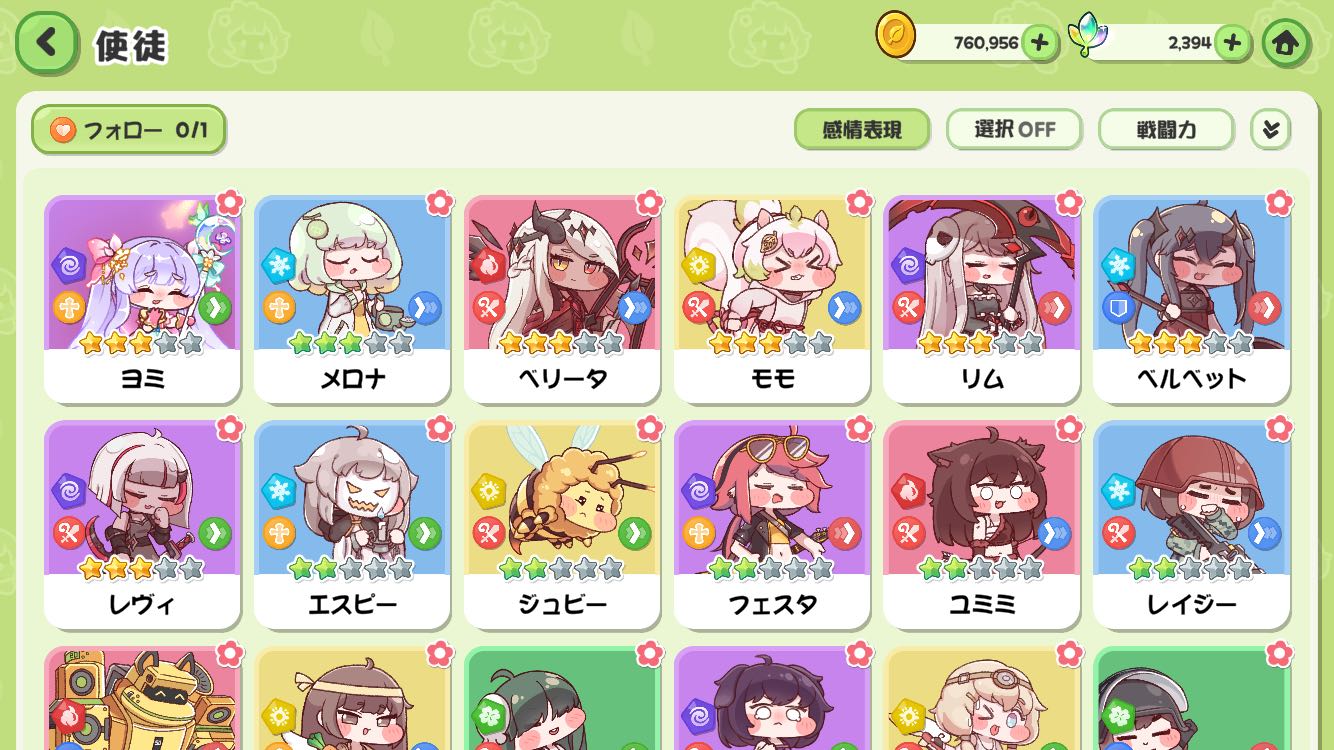
Task: View ベリータ character details
Action: pyautogui.click(x=562, y=298)
